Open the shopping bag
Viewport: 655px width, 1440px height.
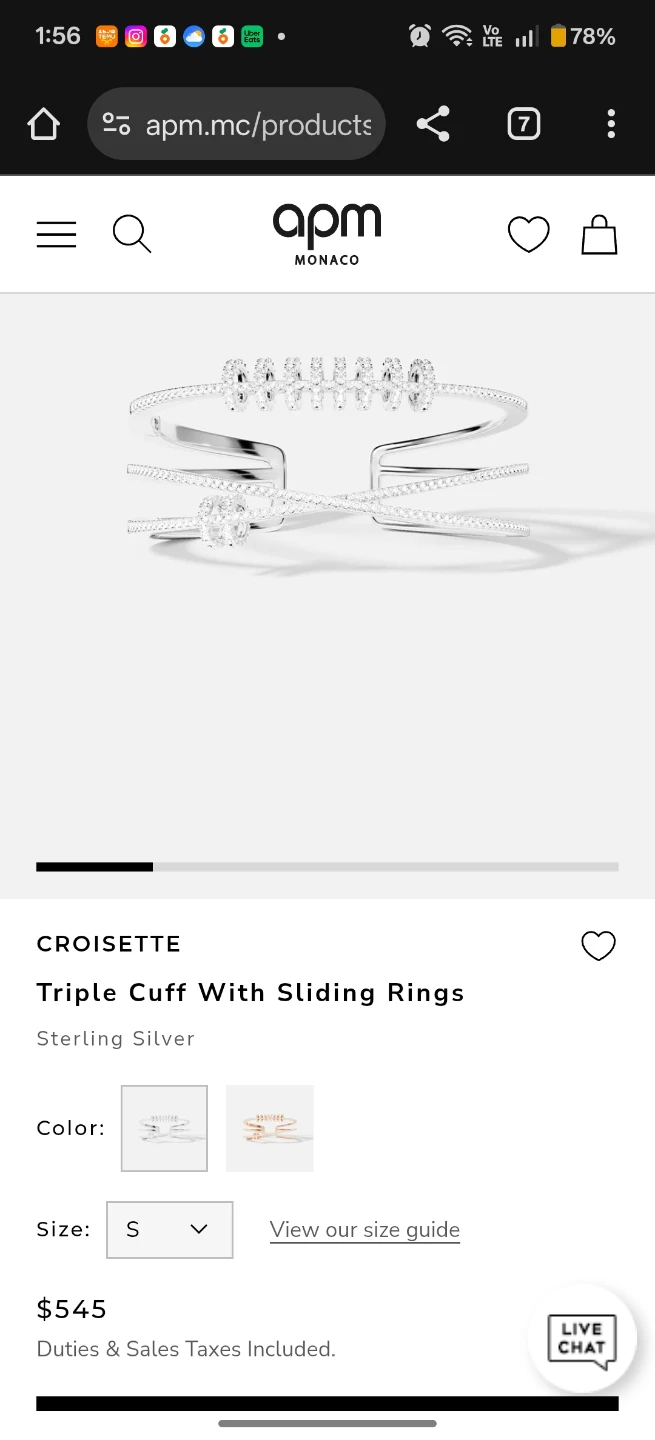pos(599,235)
